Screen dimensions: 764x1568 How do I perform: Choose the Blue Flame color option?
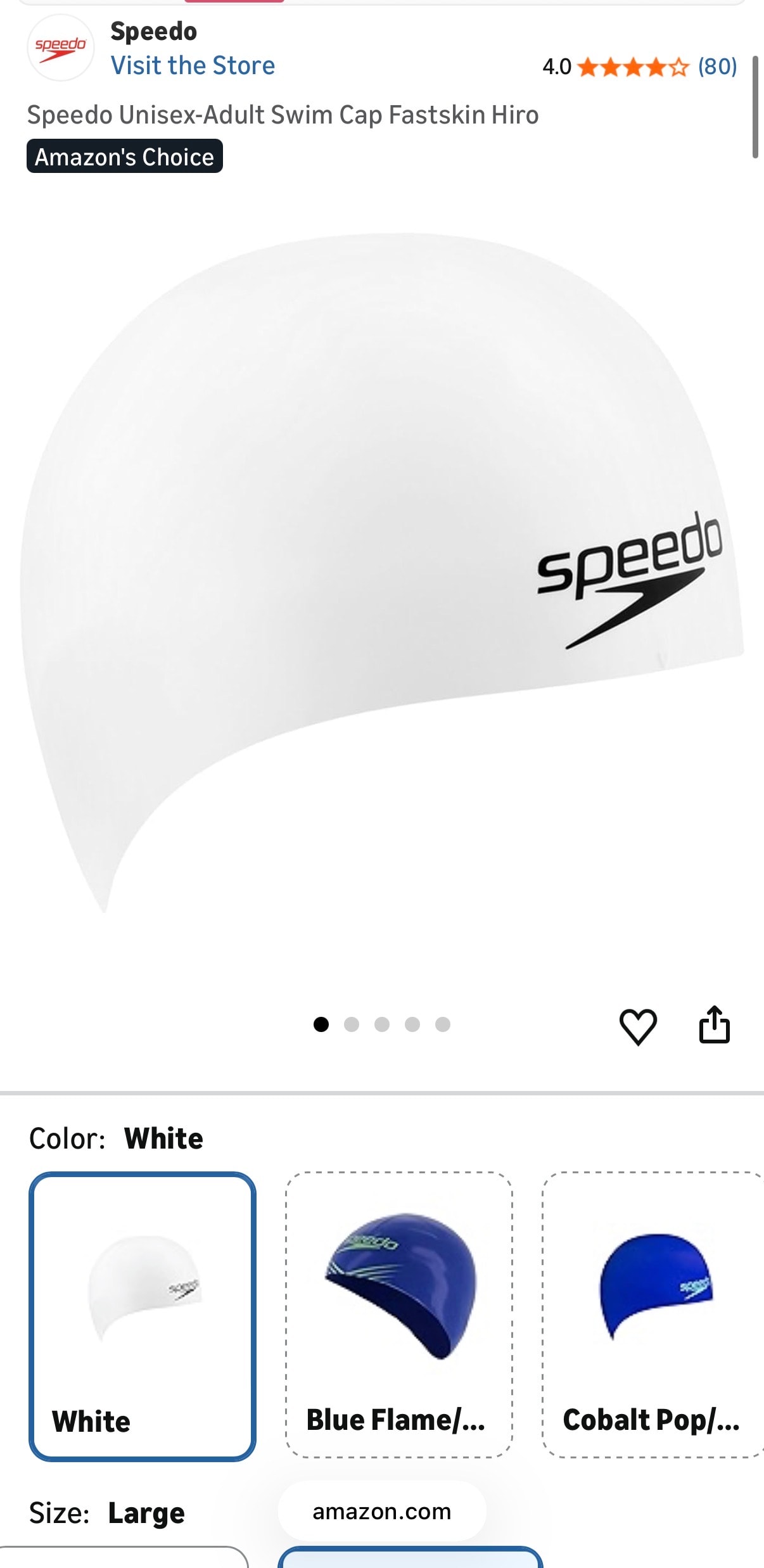point(399,1315)
